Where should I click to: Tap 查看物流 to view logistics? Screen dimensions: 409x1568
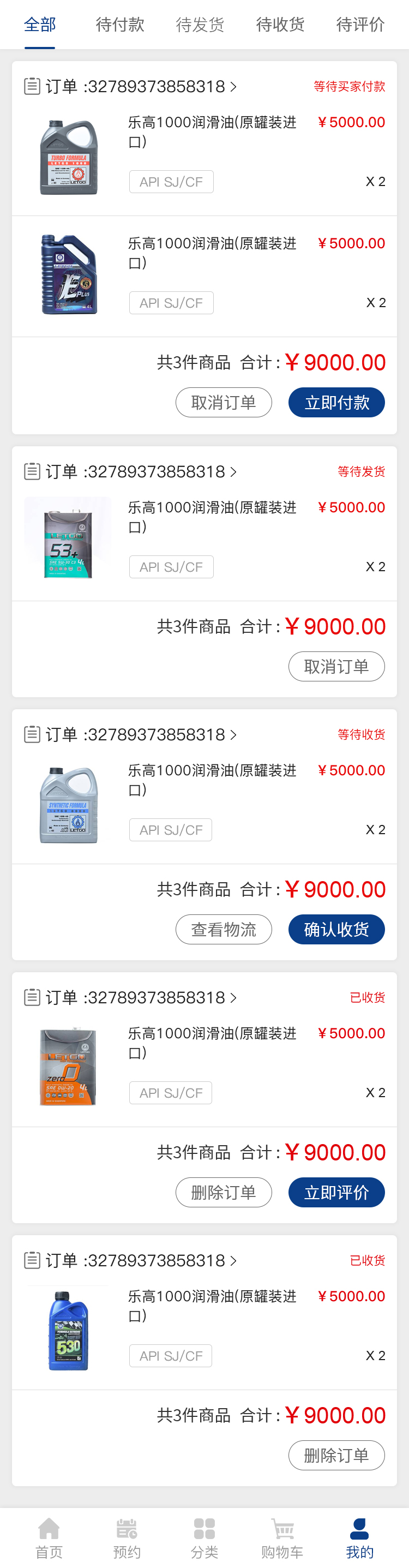coord(224,929)
